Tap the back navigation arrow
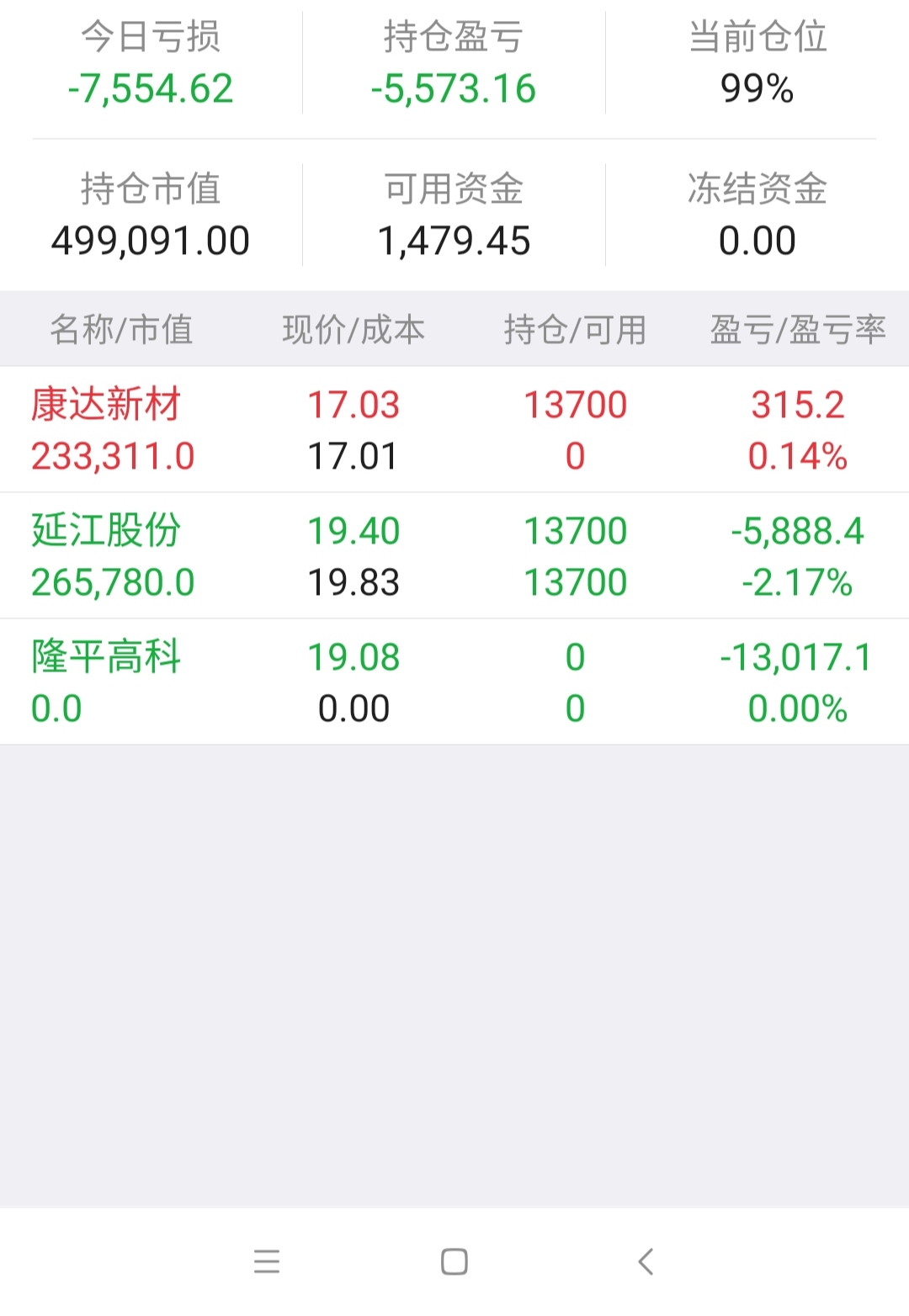909x1316 pixels. click(645, 1263)
